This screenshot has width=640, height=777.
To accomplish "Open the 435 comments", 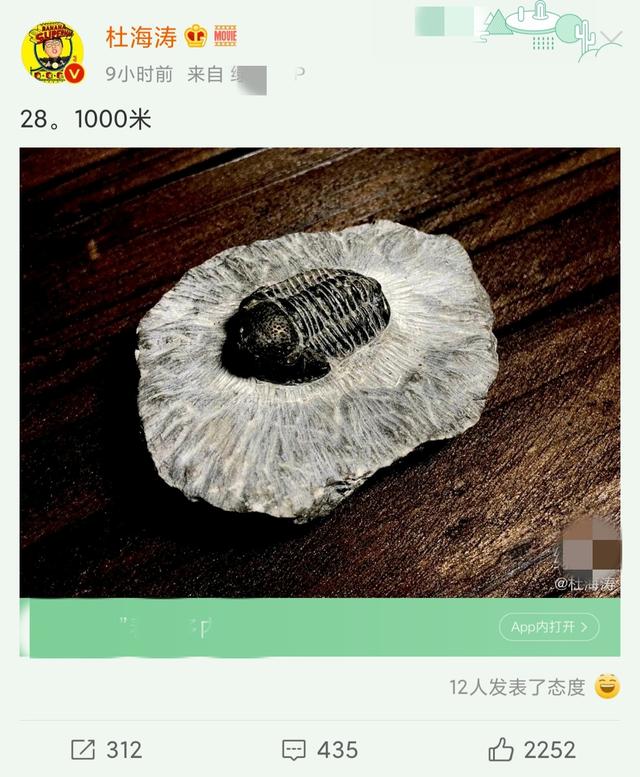I will coord(320,749).
